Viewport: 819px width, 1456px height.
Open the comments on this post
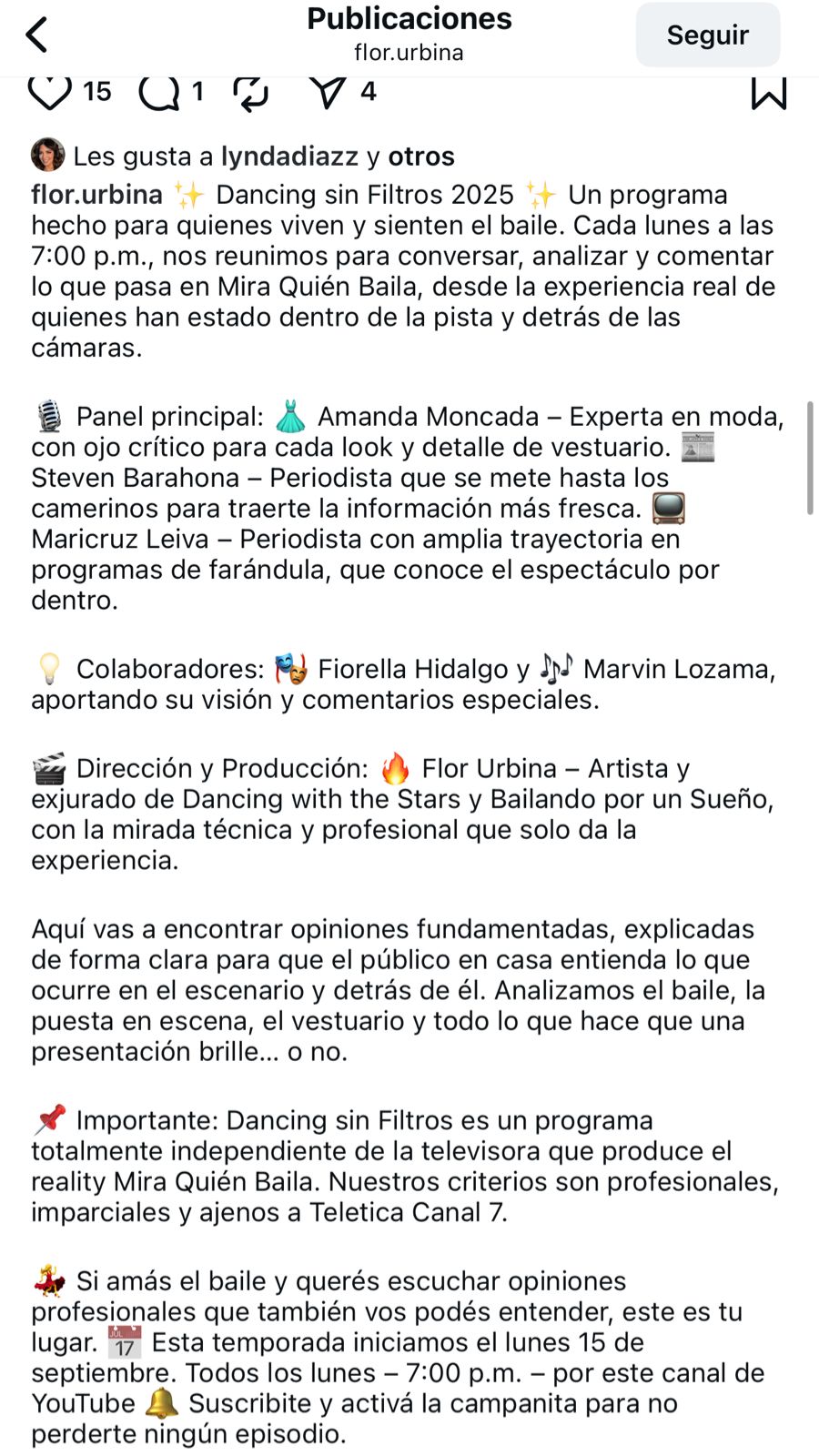coord(159,92)
